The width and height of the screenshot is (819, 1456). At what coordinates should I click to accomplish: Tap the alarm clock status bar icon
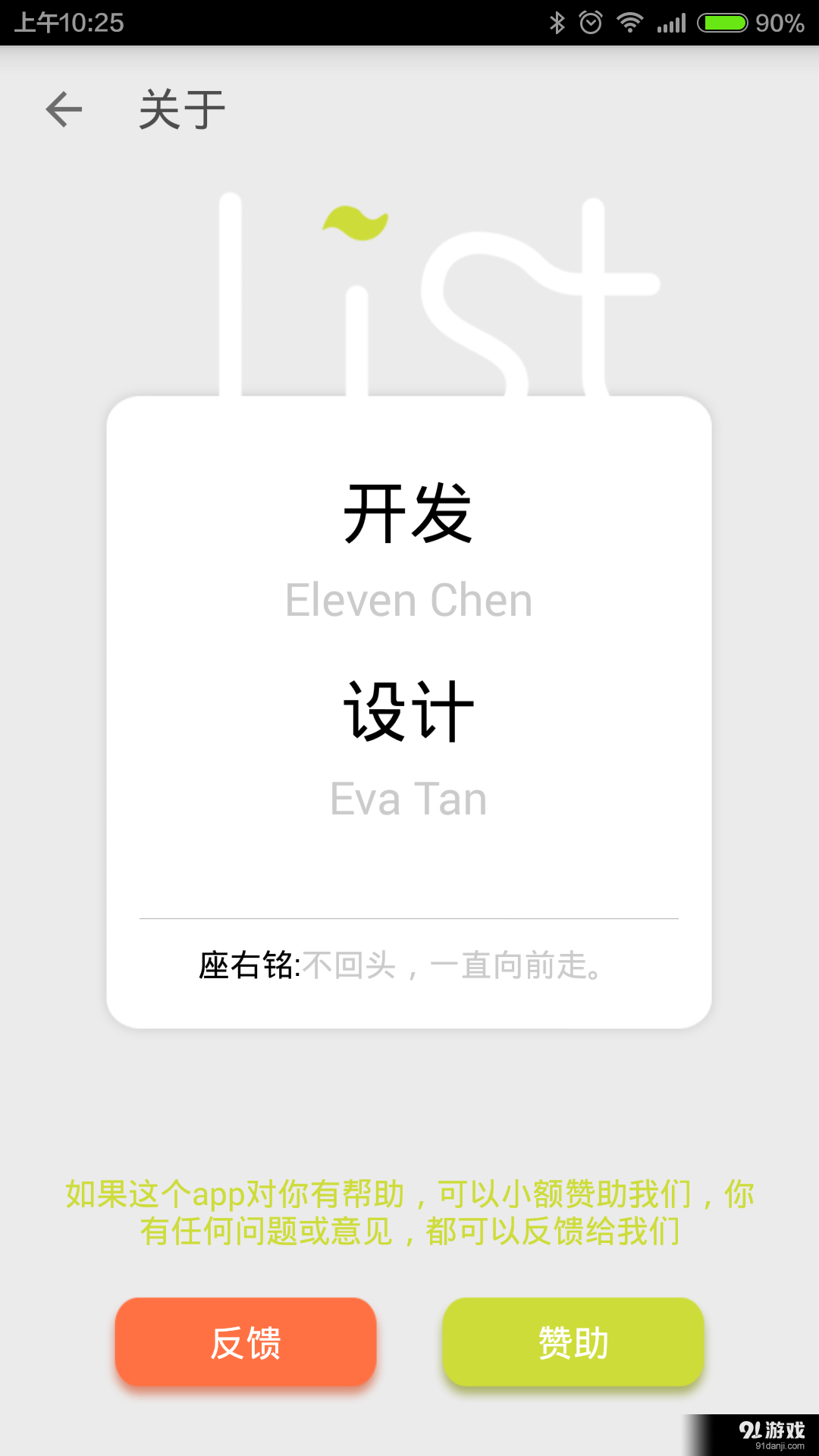(x=590, y=23)
